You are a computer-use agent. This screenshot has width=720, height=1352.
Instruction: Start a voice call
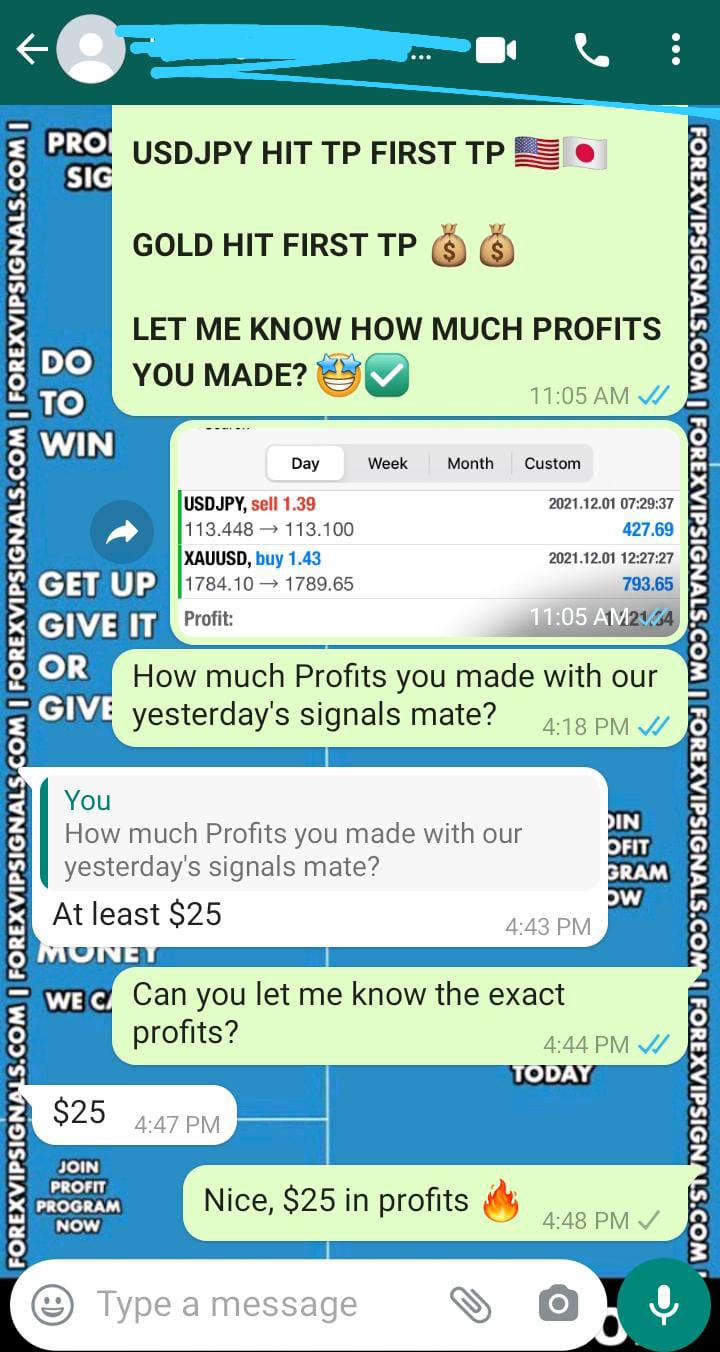coord(591,50)
